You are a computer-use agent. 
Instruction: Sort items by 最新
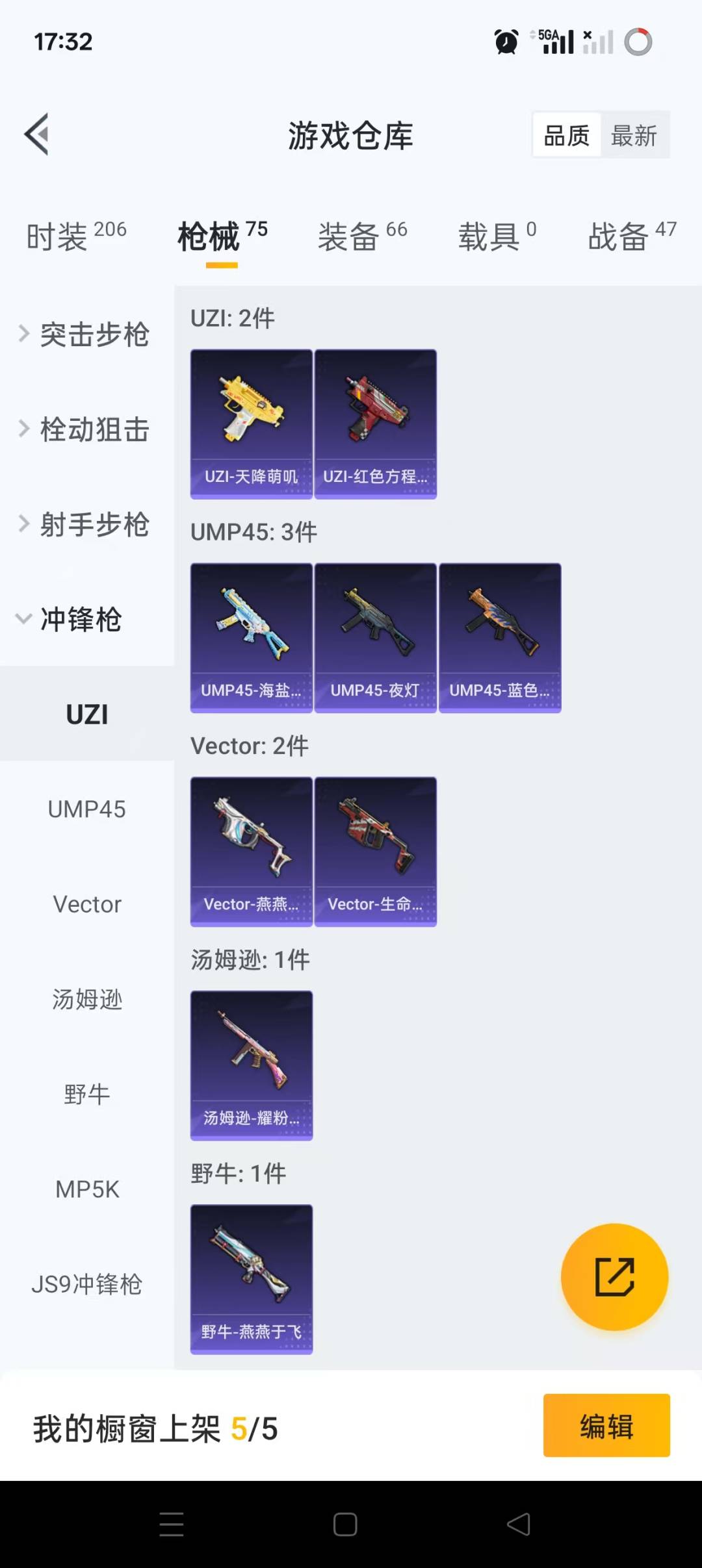point(634,136)
